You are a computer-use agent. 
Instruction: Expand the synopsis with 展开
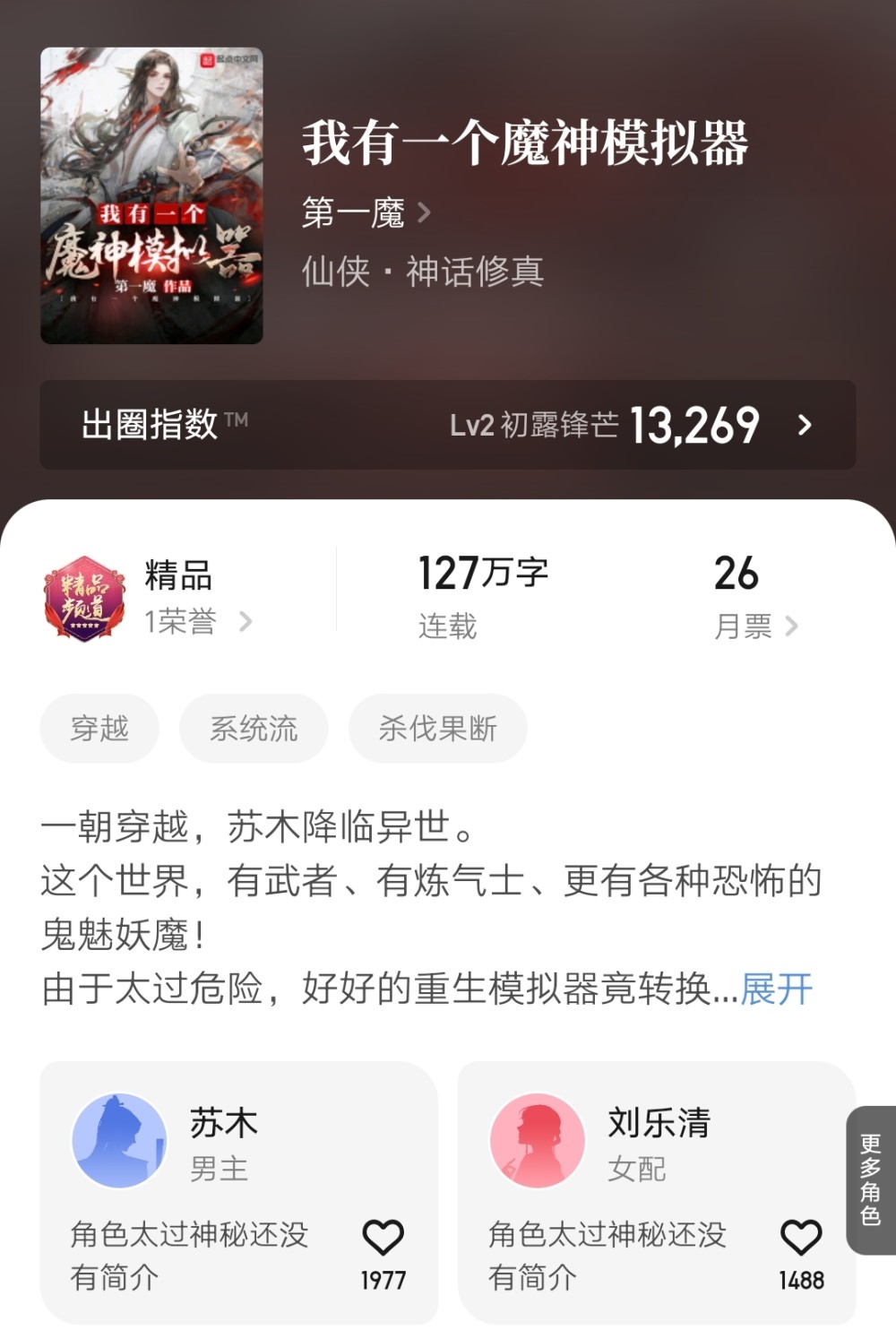click(776, 989)
